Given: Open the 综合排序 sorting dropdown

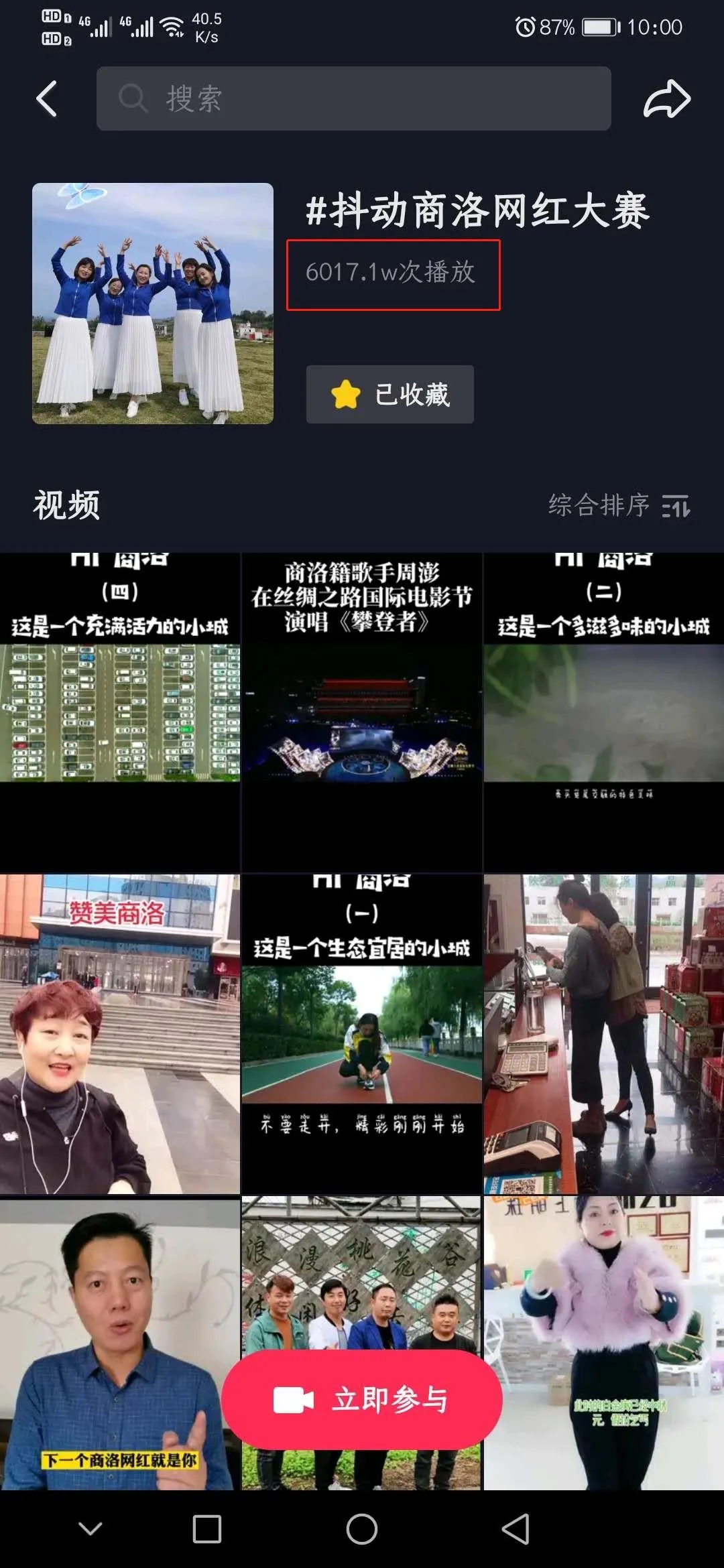Looking at the screenshot, I should pyautogui.click(x=619, y=505).
